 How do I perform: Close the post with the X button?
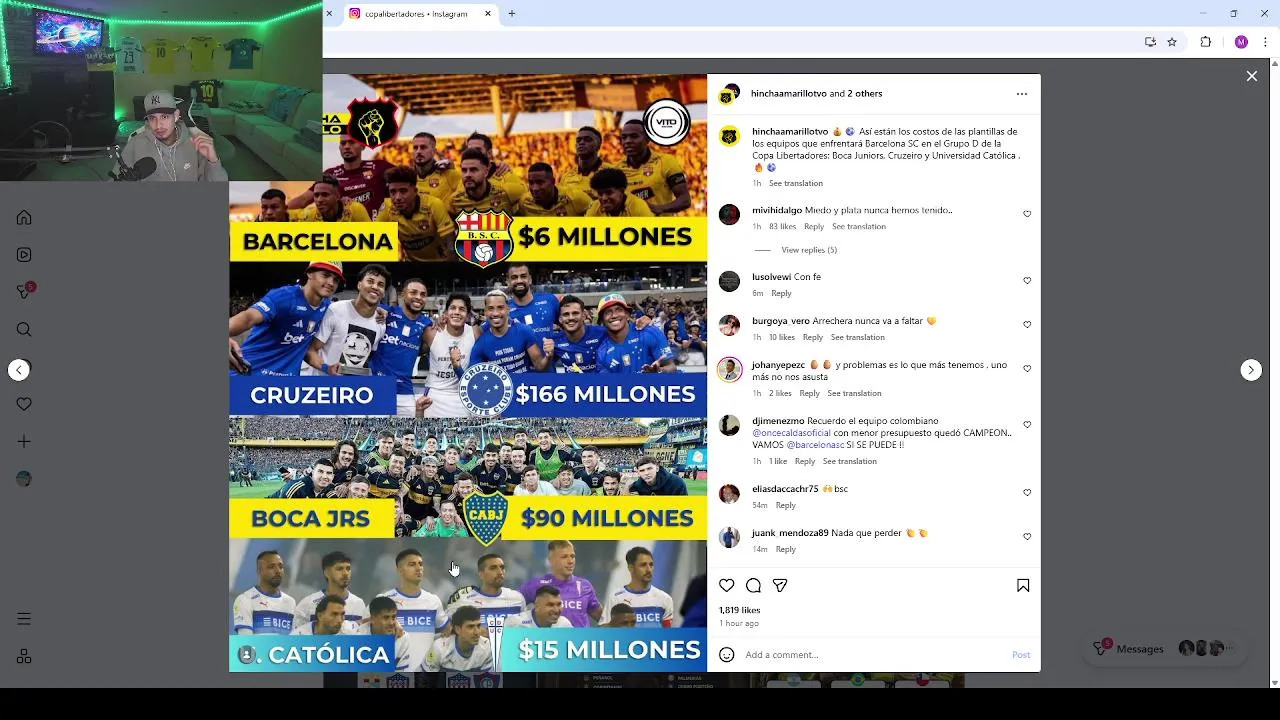(x=1251, y=76)
